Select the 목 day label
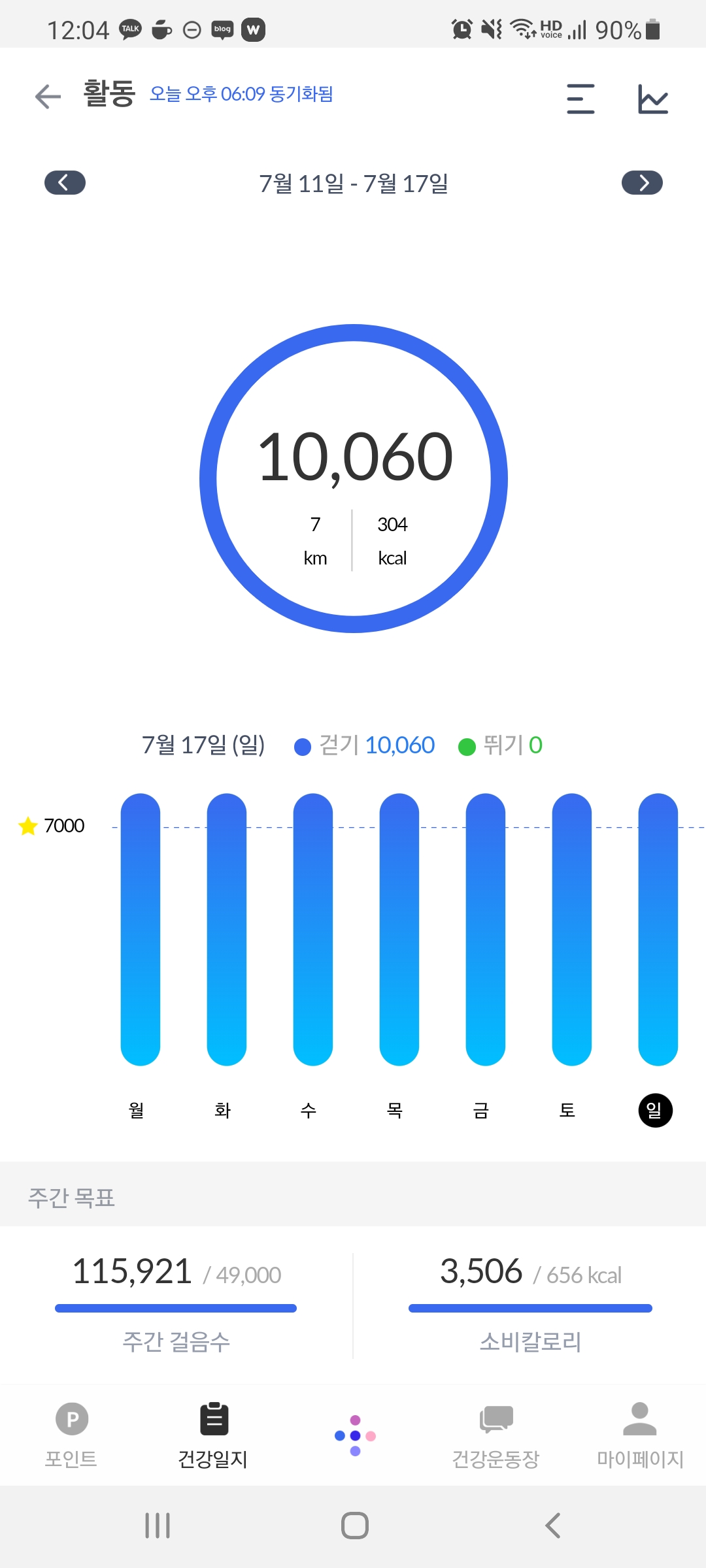 point(395,1110)
